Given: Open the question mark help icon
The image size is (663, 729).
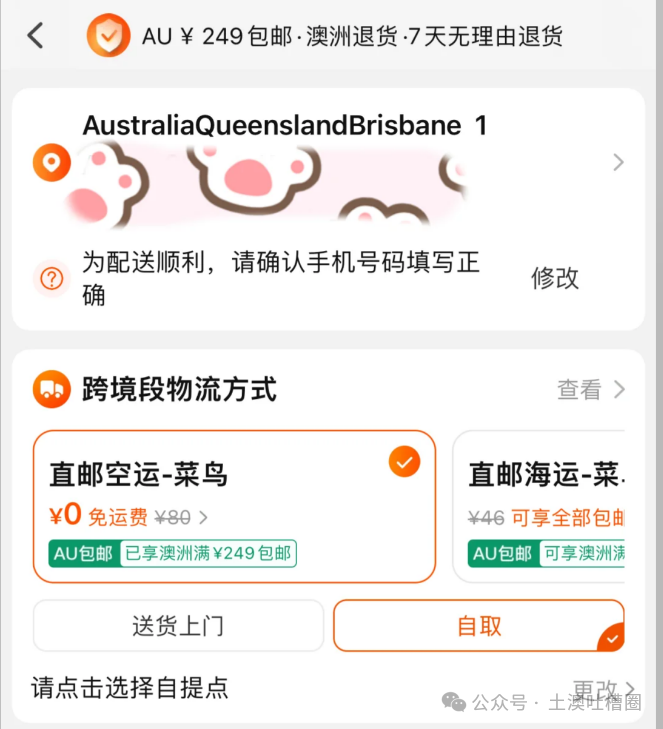Looking at the screenshot, I should coord(52,279).
